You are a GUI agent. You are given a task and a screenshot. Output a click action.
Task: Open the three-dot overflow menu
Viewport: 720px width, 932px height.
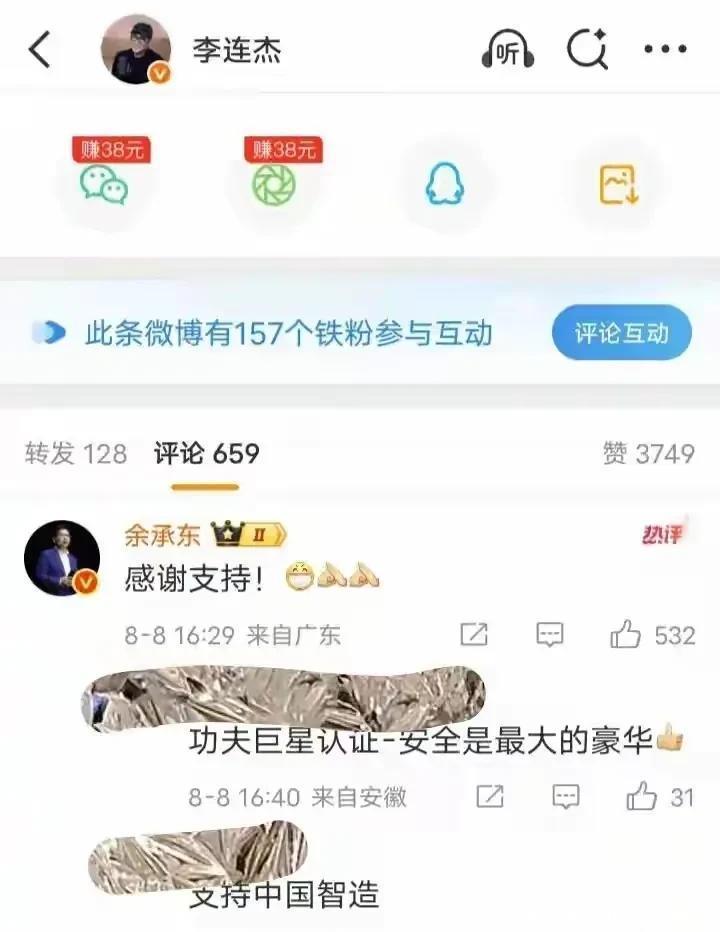665,50
